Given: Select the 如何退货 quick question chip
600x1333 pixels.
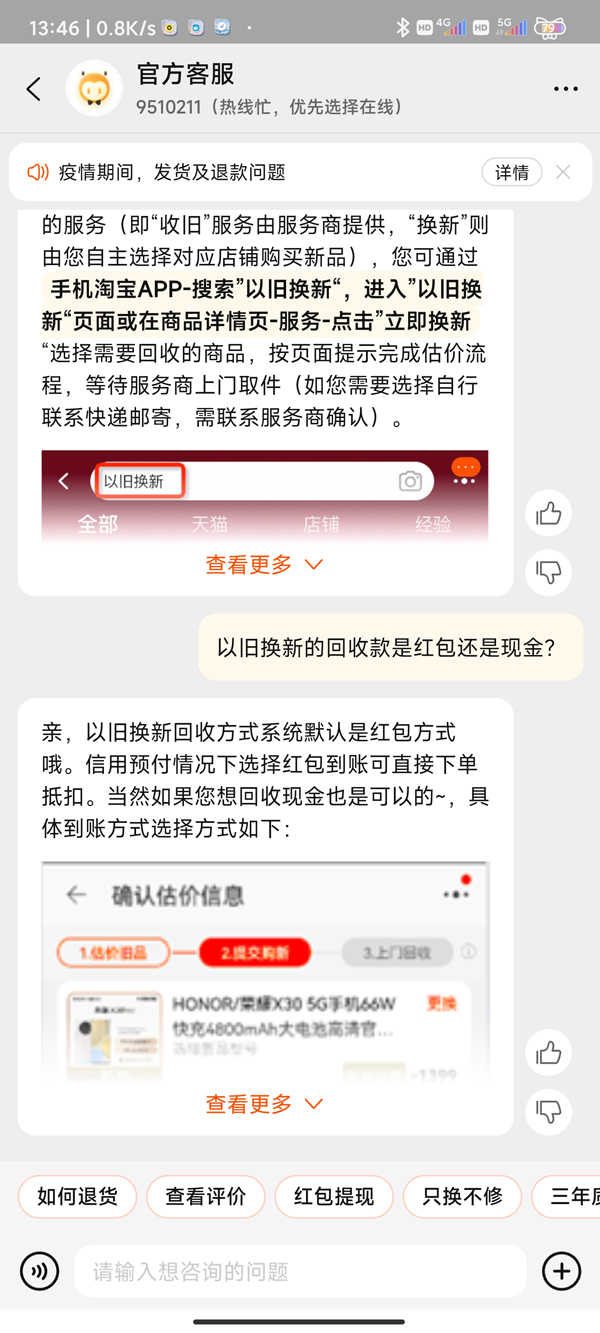Looking at the screenshot, I should tap(77, 1196).
